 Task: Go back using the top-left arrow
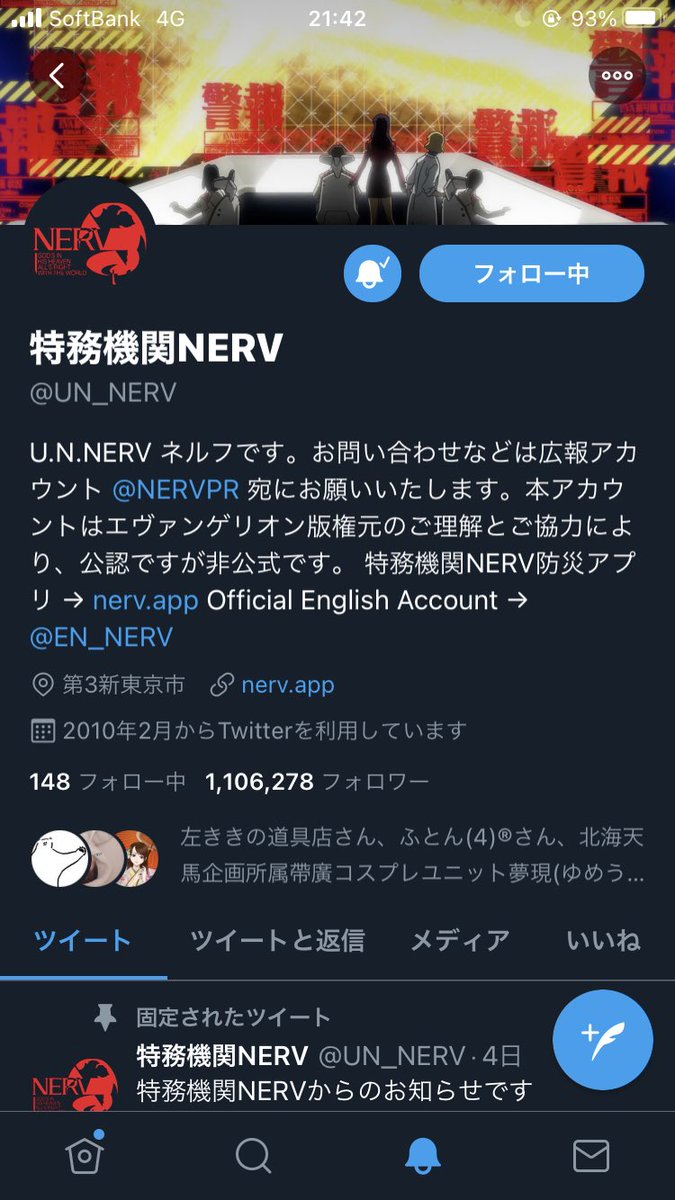coord(57,76)
